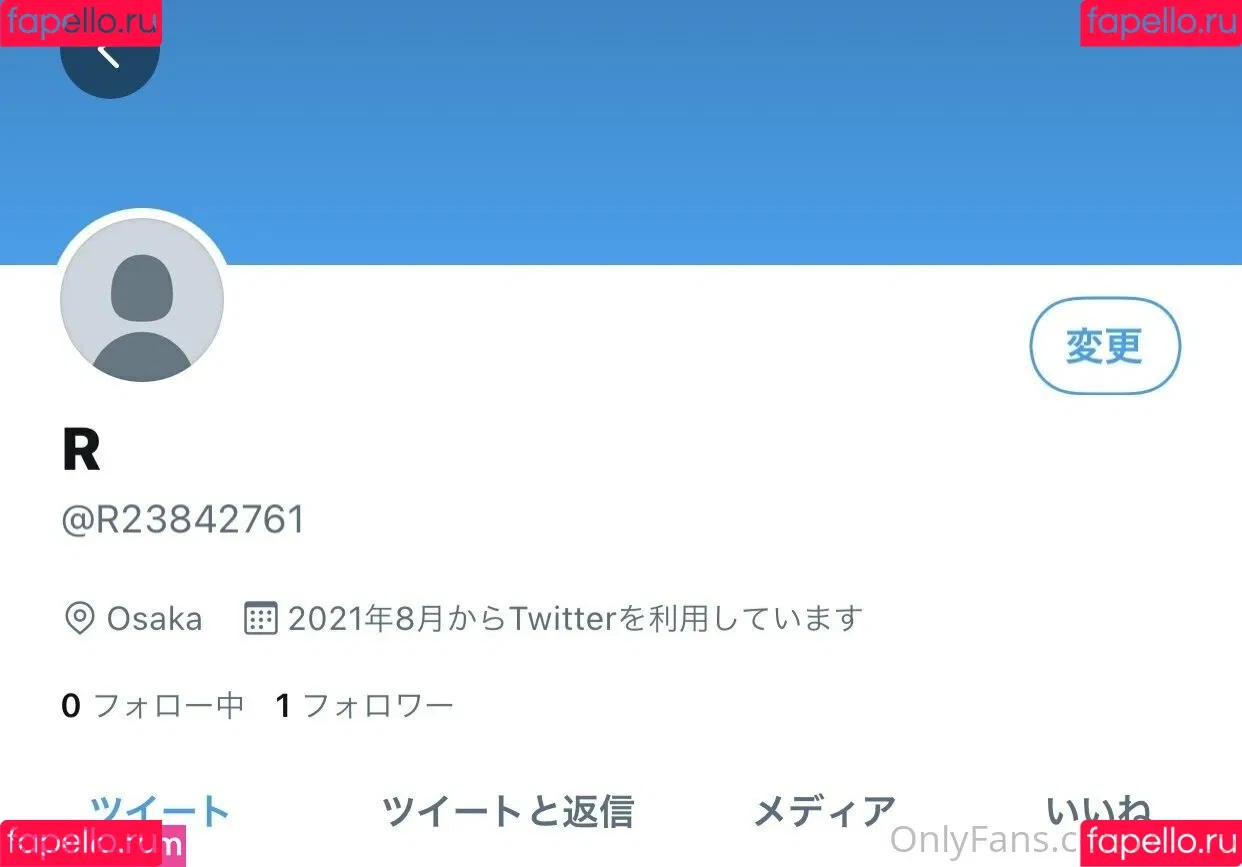This screenshot has width=1242, height=867.
Task: Switch to the メディア tab
Action: click(824, 810)
